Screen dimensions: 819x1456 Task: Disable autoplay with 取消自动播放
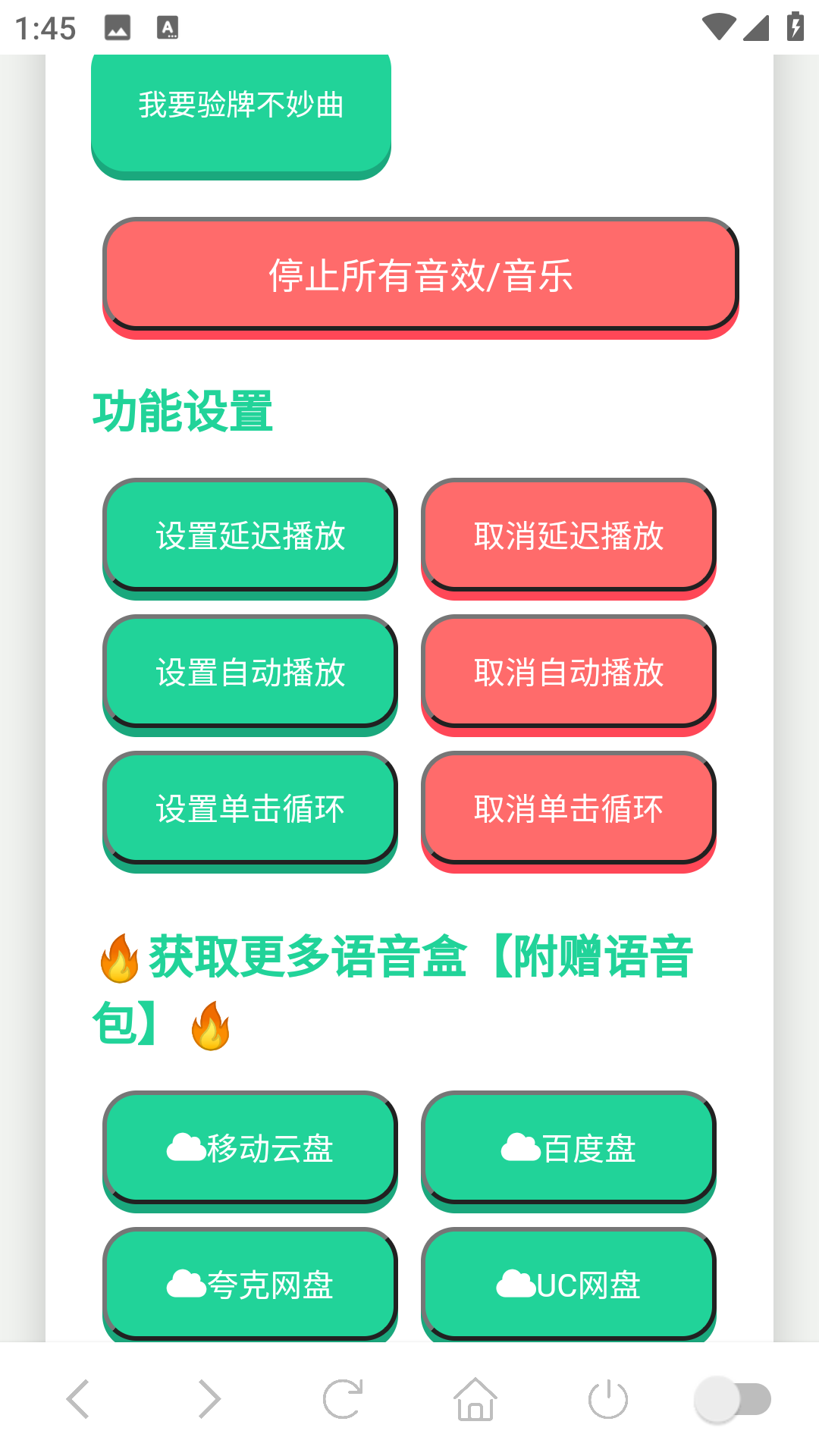569,672
